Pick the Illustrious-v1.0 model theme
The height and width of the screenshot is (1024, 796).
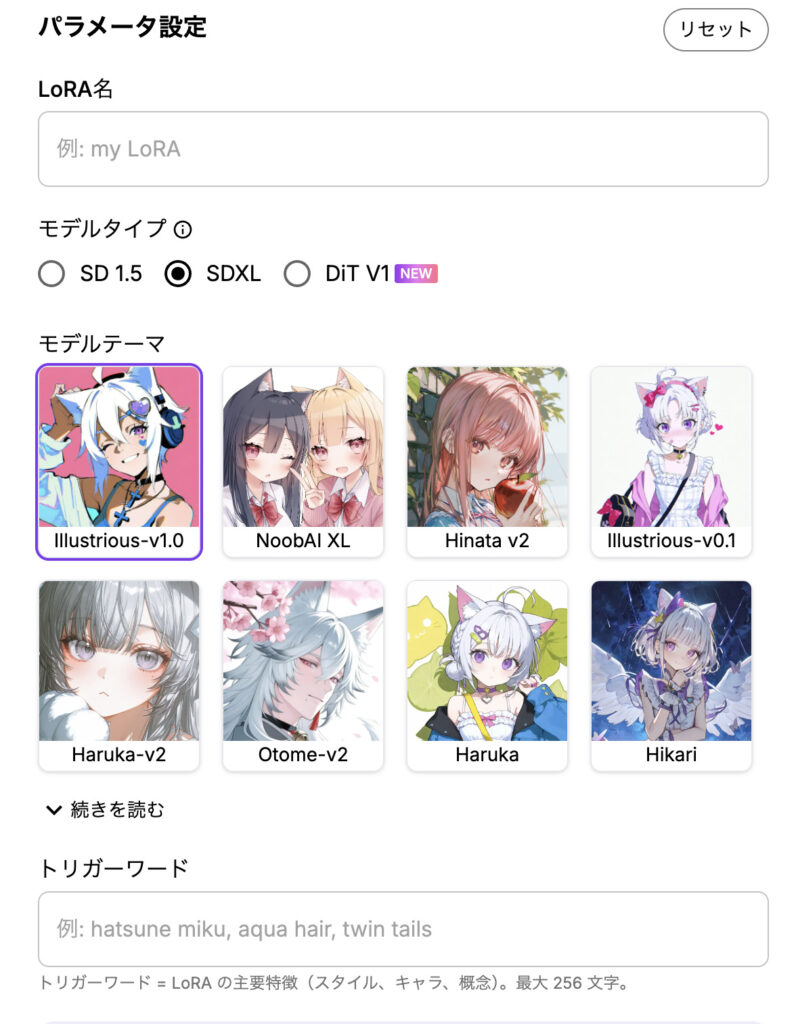(x=119, y=461)
